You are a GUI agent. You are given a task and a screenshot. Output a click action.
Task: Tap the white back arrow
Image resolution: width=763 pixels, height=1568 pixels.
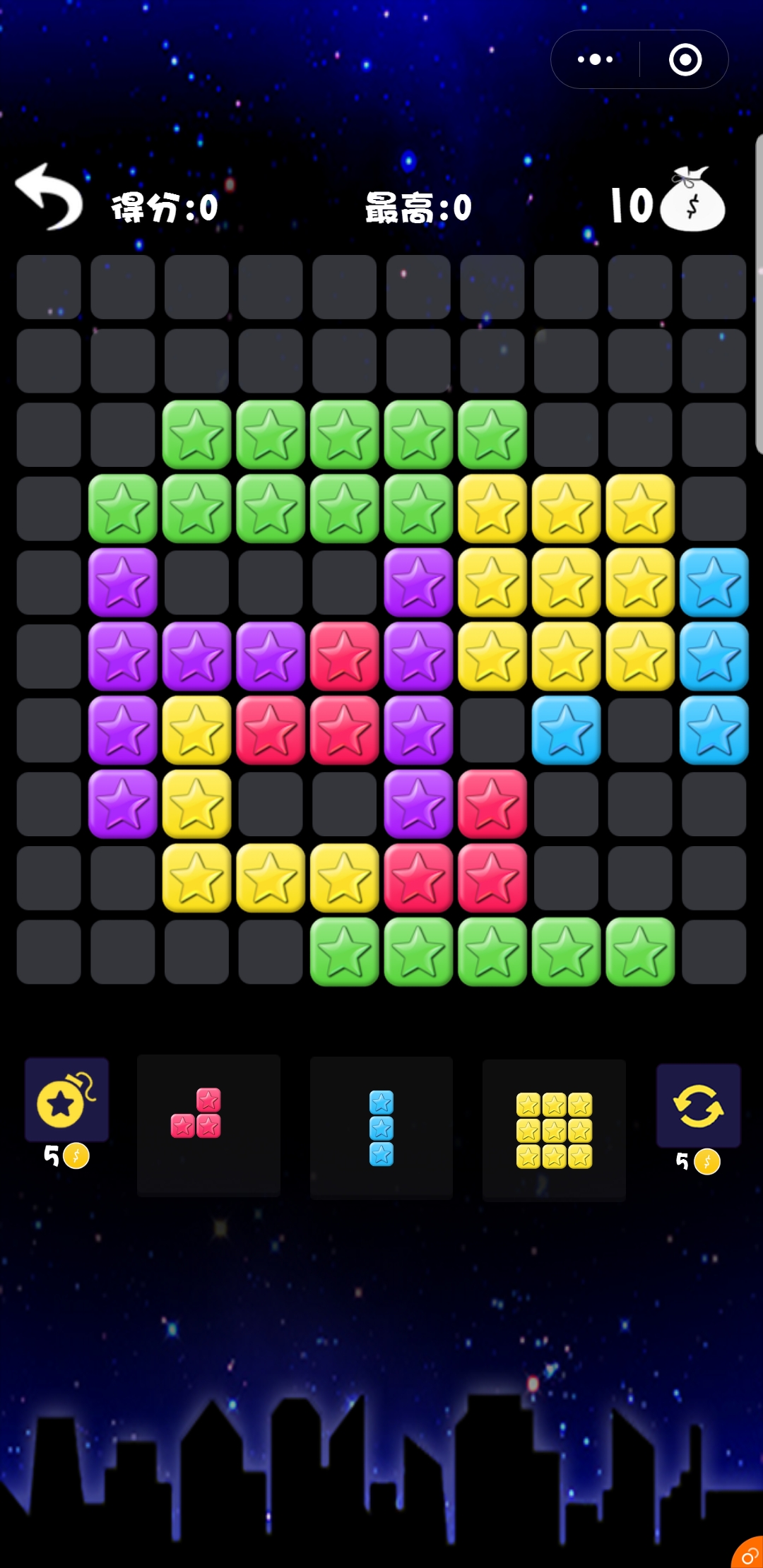pos(48,197)
